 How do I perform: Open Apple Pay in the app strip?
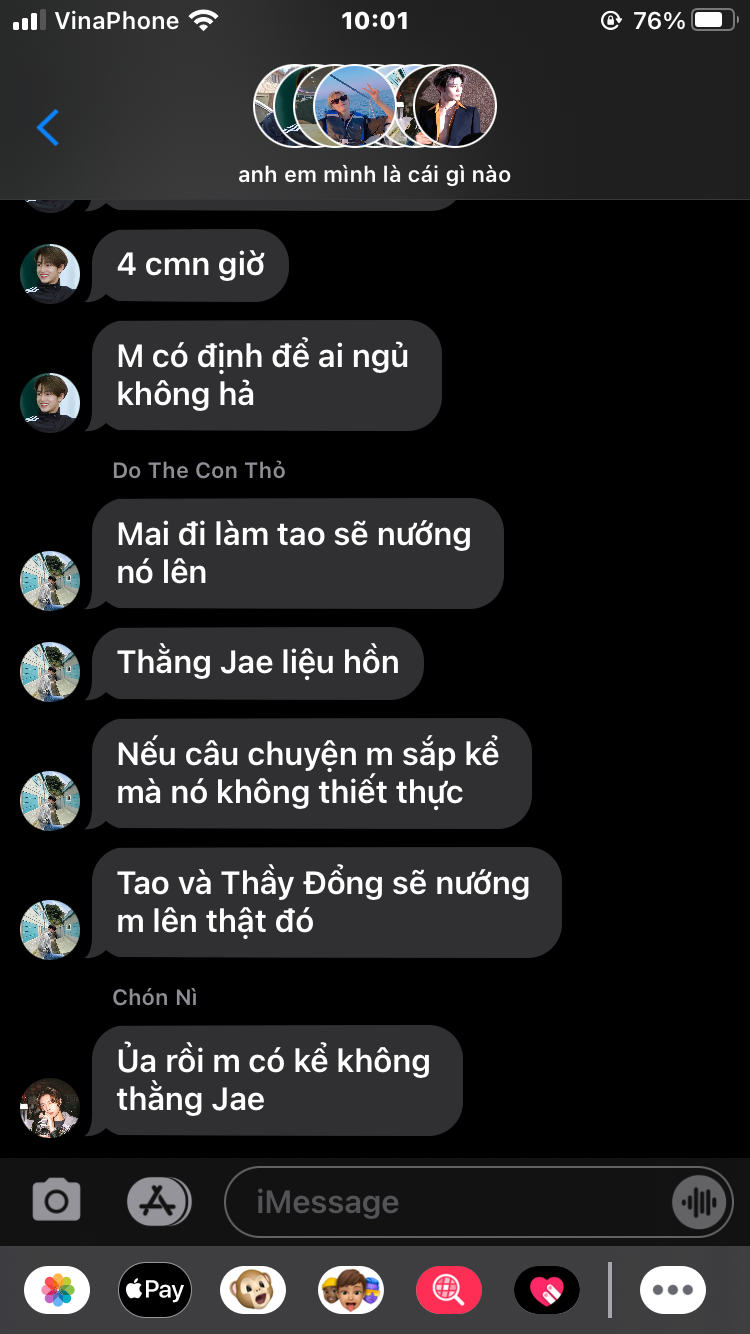point(155,1290)
